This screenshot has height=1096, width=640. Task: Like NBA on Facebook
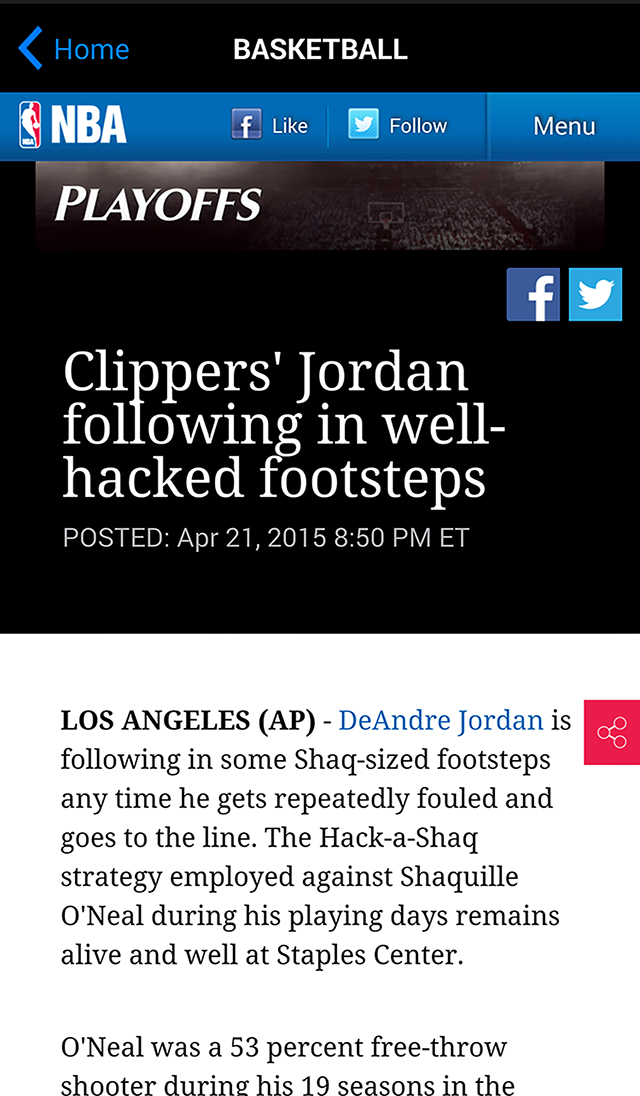tap(270, 126)
